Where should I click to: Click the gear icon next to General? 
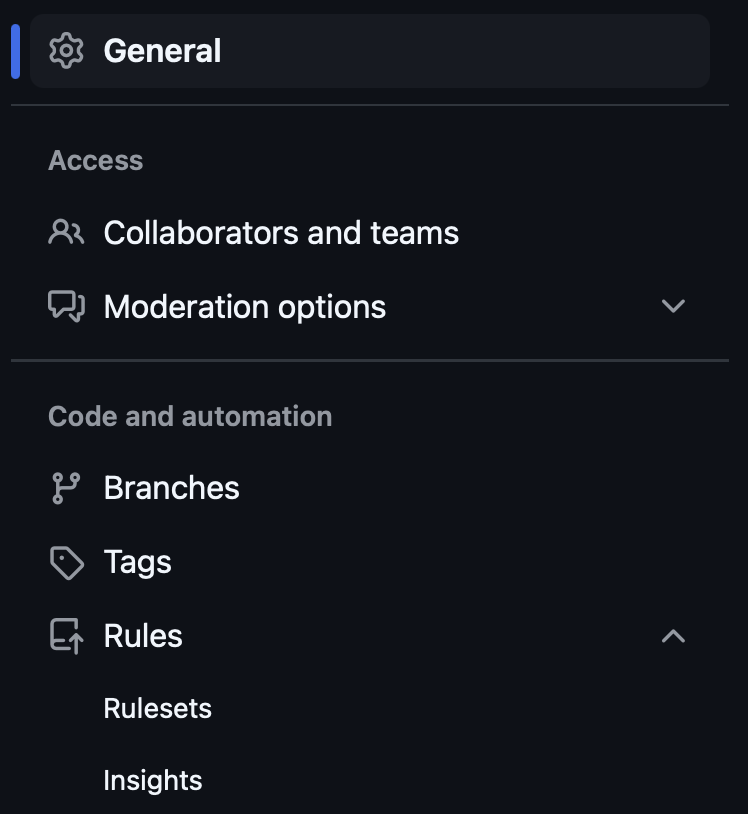click(66, 51)
